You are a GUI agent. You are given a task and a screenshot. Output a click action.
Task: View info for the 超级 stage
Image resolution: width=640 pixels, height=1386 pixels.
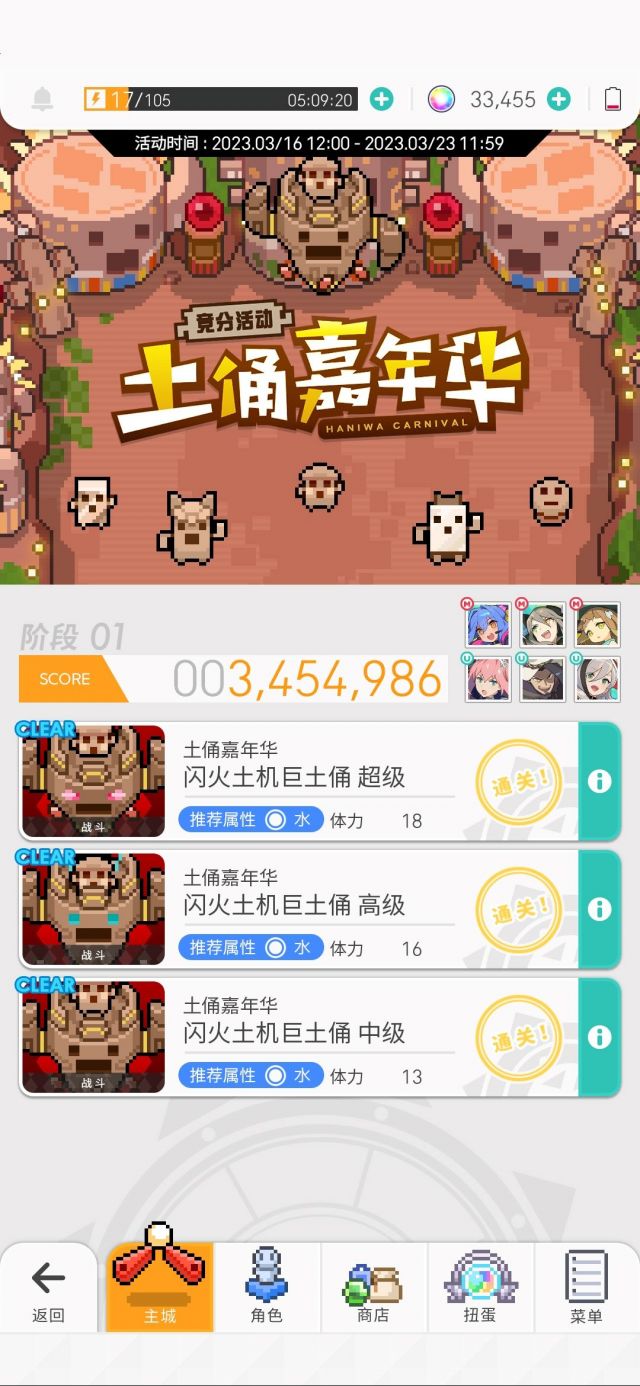(599, 781)
